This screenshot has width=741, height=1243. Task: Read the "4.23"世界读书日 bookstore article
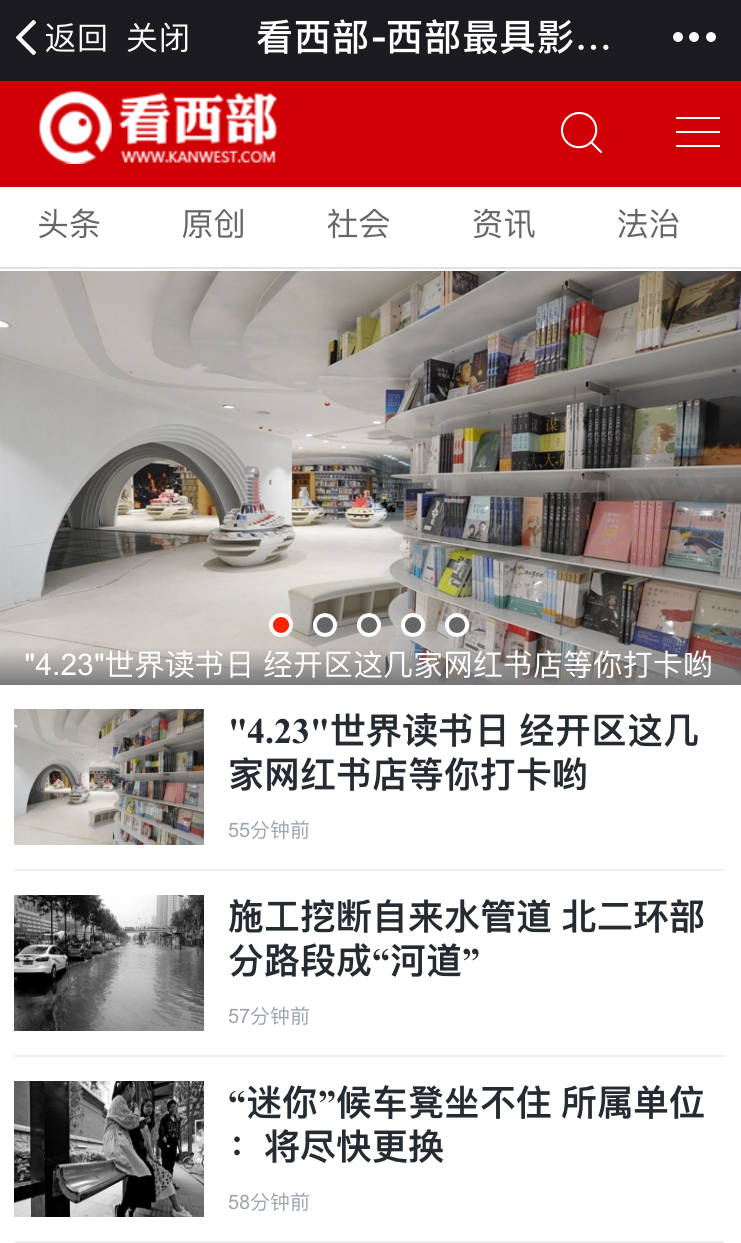(x=463, y=754)
